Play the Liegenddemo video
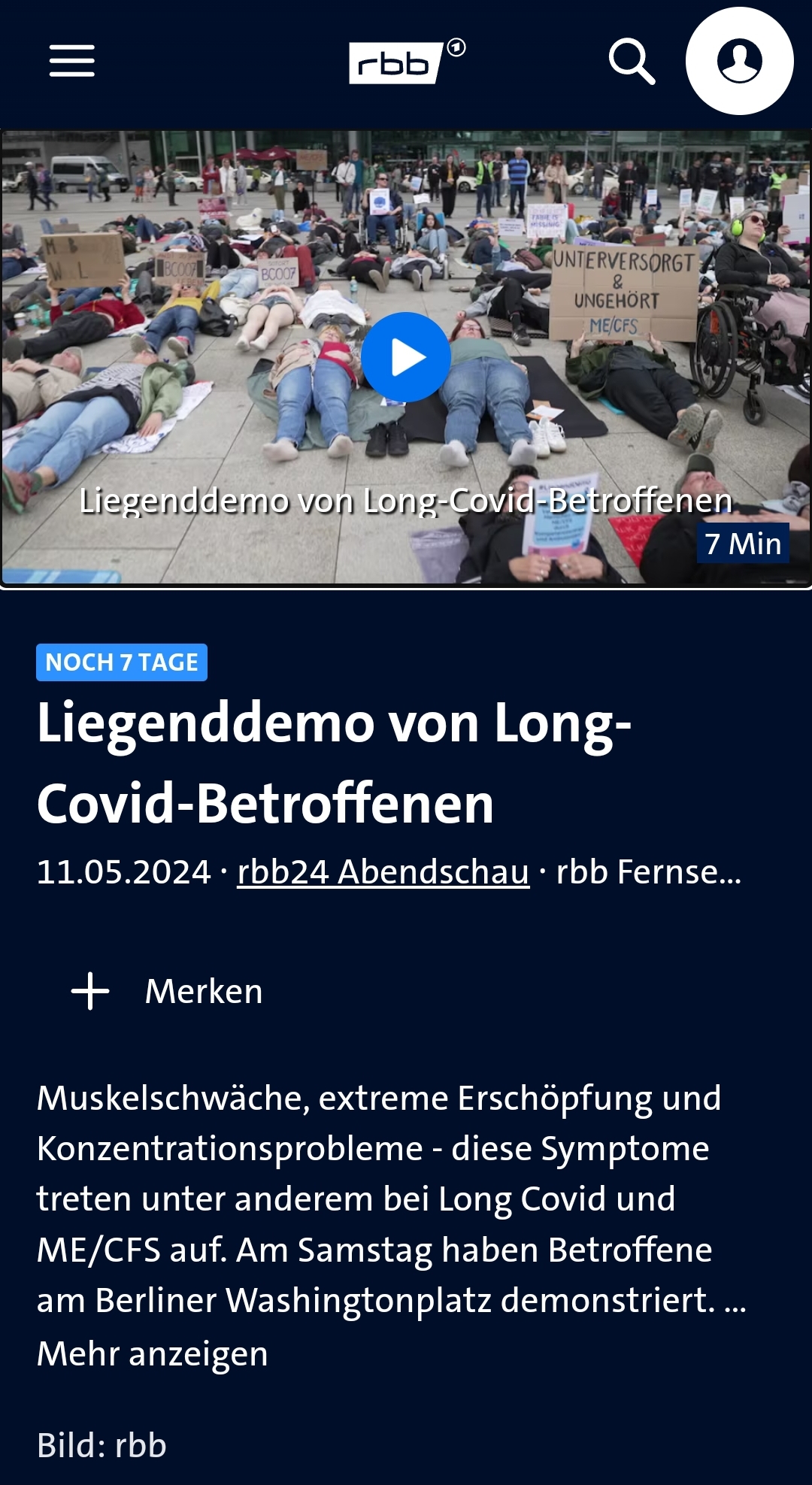 (x=406, y=357)
